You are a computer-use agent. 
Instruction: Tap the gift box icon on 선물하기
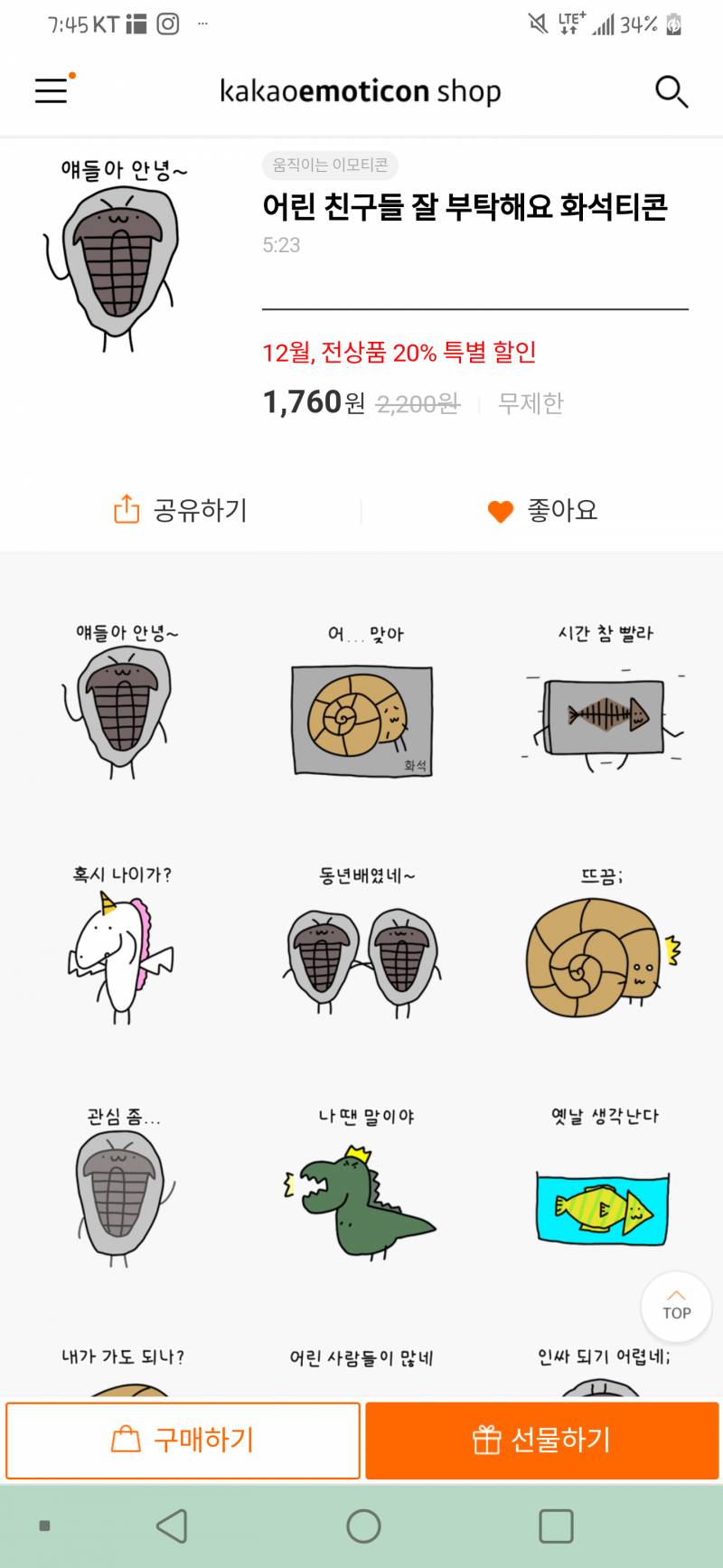click(485, 1440)
